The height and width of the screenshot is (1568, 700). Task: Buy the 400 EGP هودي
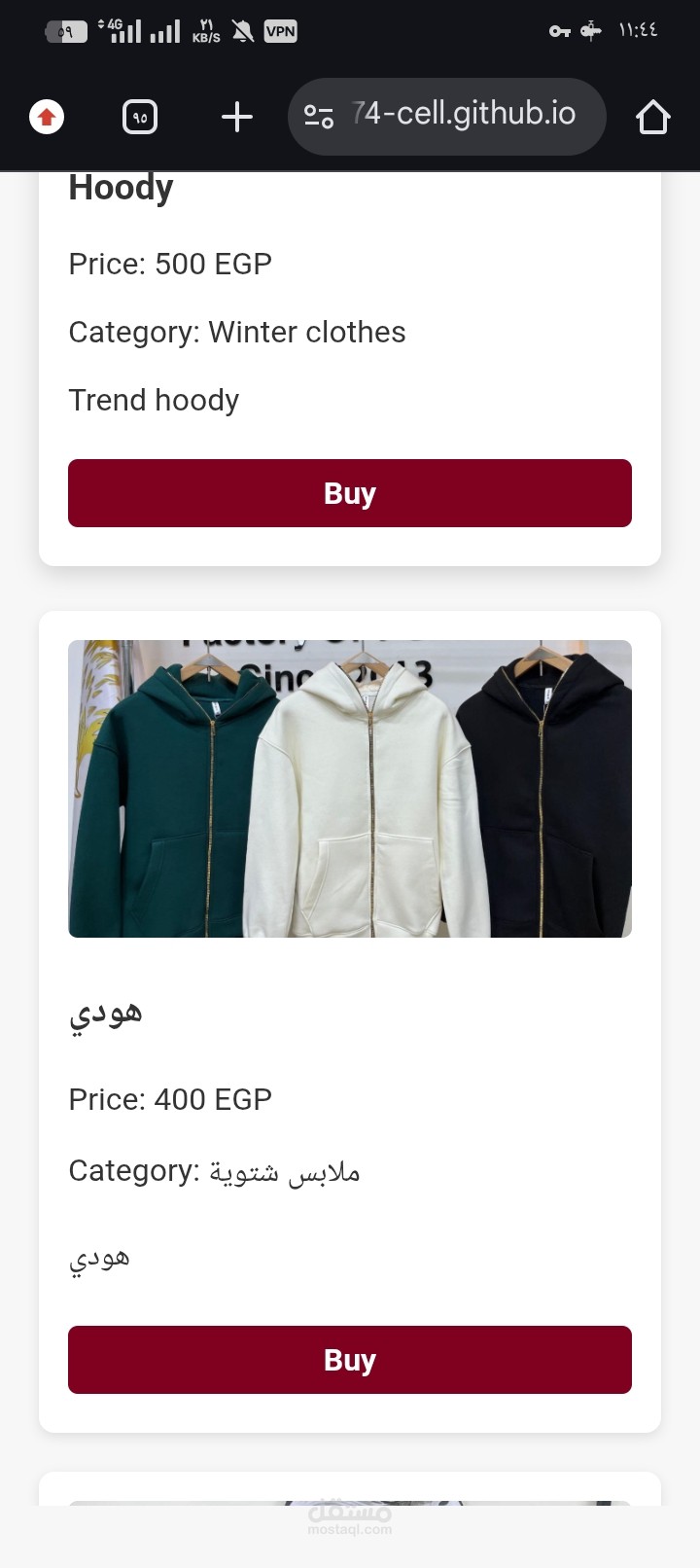pos(350,1359)
